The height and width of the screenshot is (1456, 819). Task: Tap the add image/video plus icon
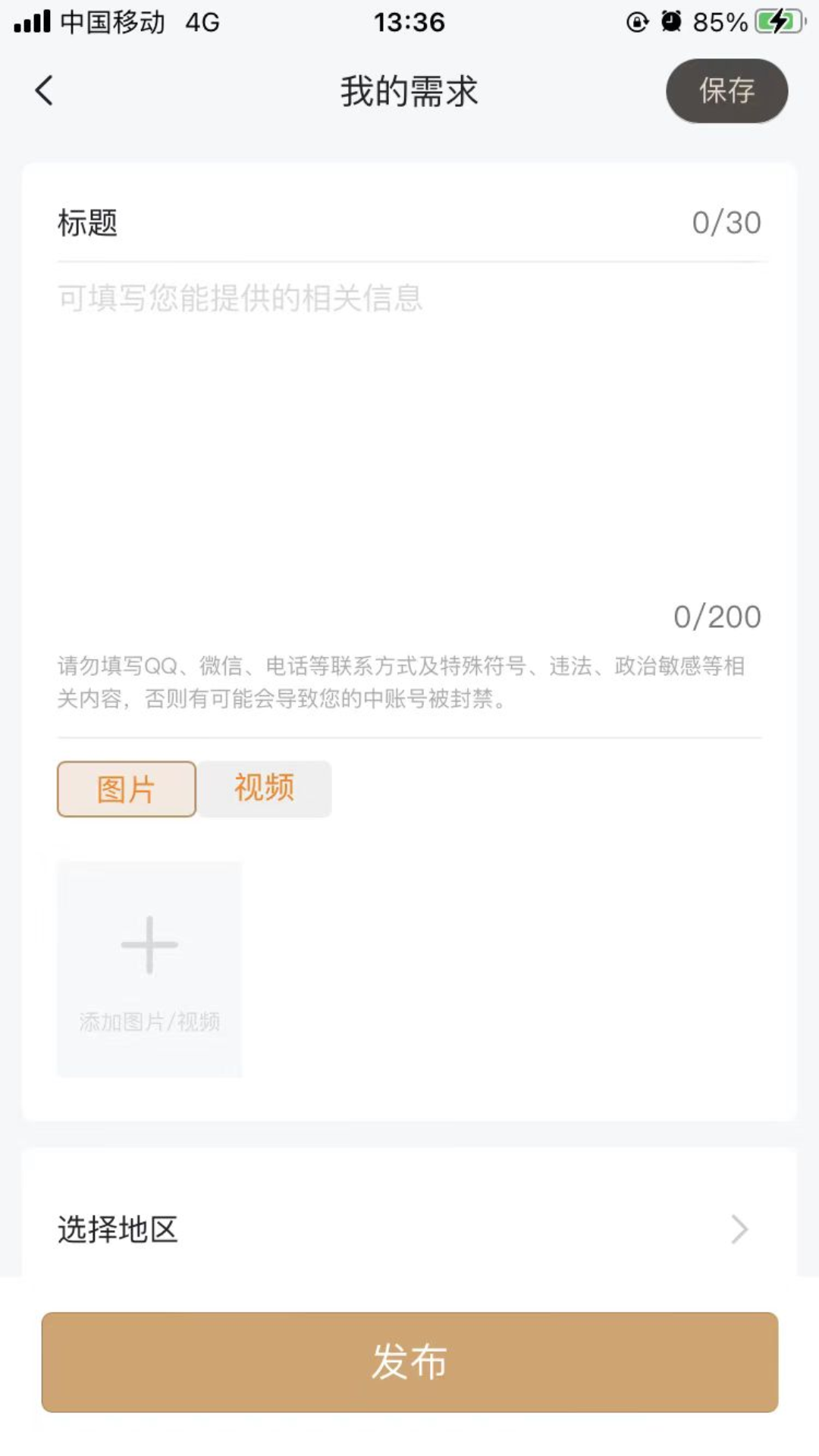(149, 944)
